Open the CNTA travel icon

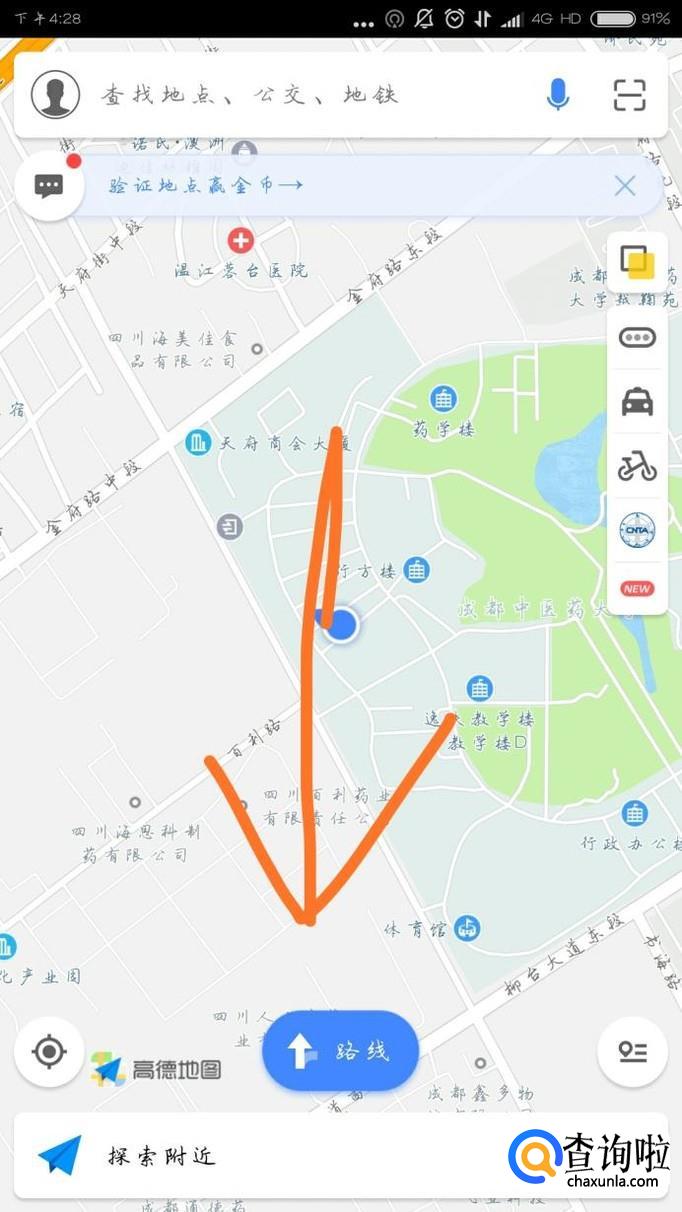coord(637,530)
